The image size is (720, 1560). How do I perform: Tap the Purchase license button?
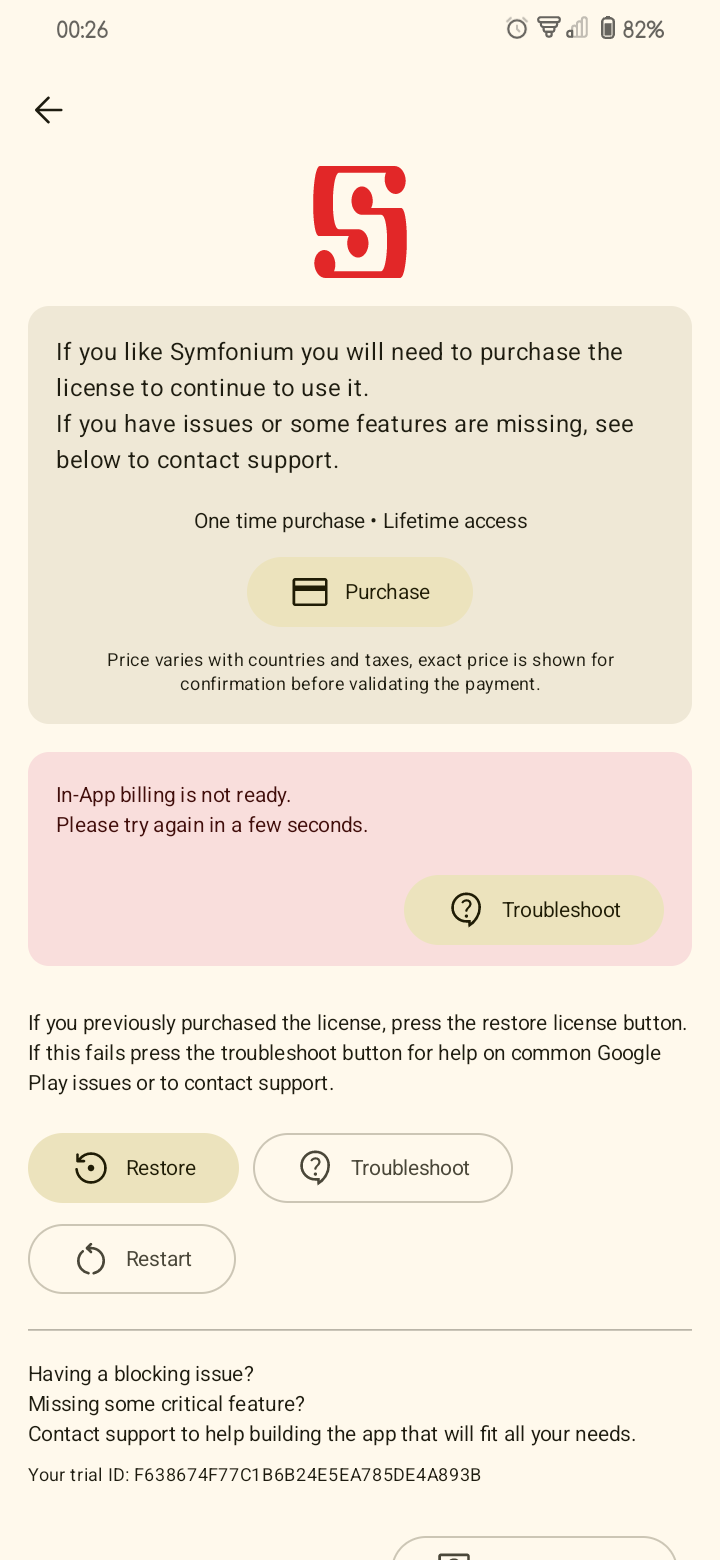point(360,592)
